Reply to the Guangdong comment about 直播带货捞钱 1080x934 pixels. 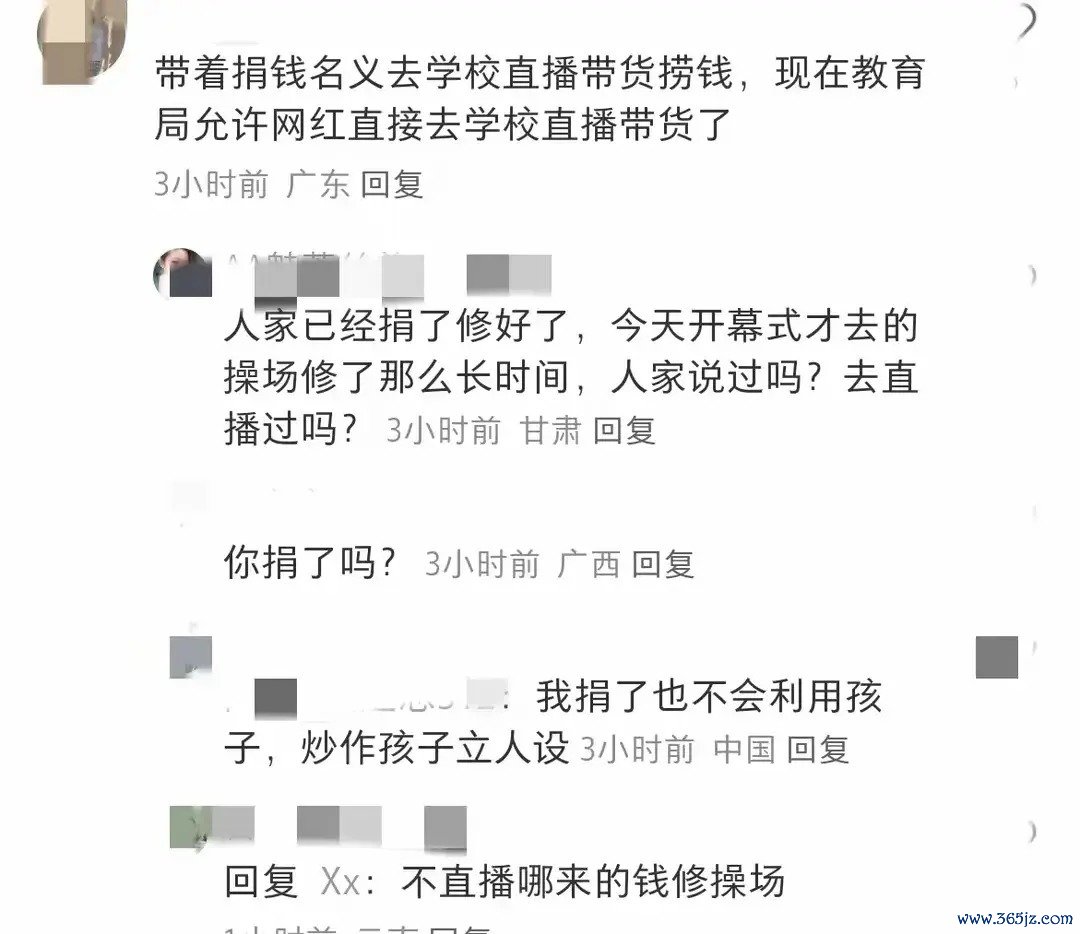[x=392, y=185]
